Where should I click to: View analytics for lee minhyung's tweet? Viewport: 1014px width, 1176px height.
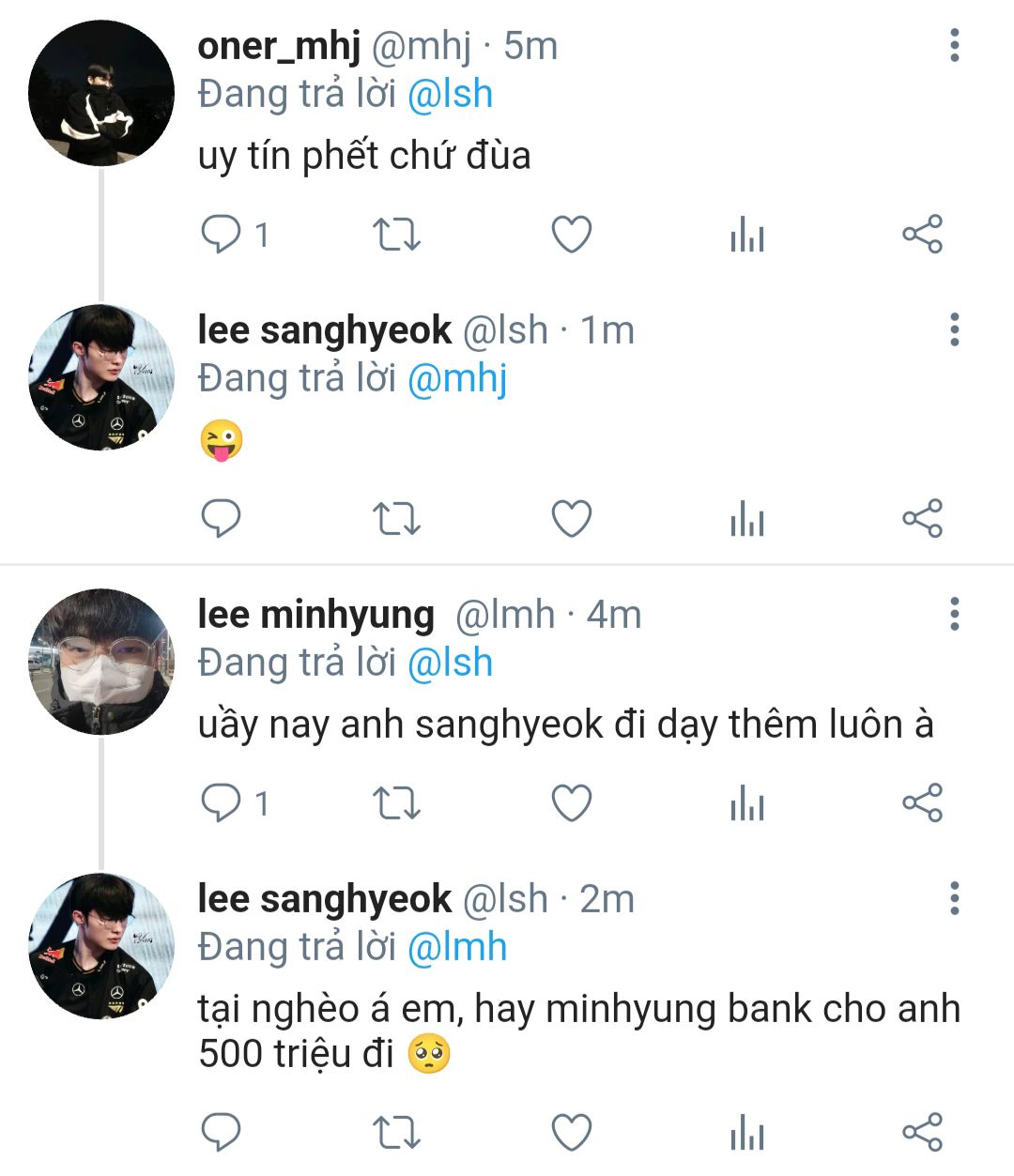click(747, 803)
